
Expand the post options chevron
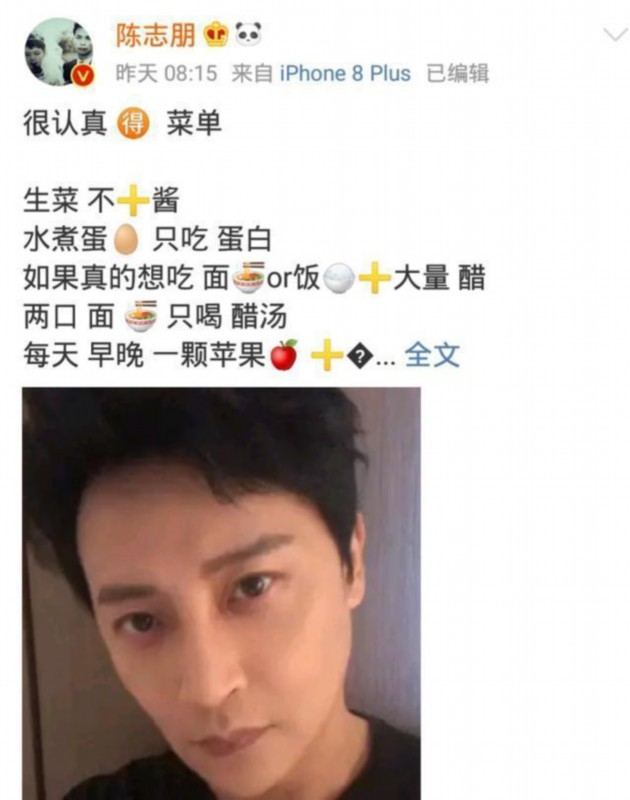[x=614, y=36]
